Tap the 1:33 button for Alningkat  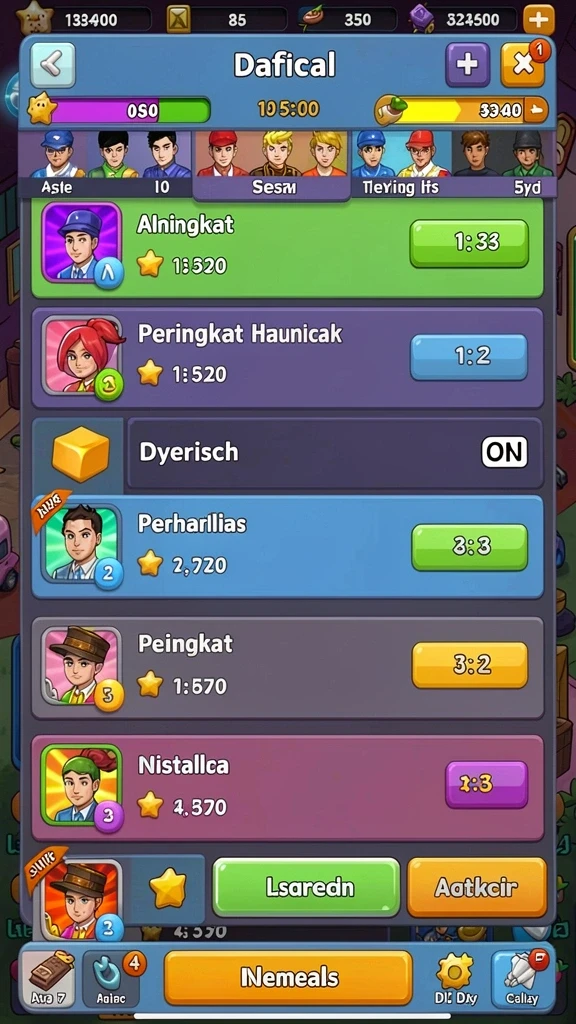coord(469,243)
